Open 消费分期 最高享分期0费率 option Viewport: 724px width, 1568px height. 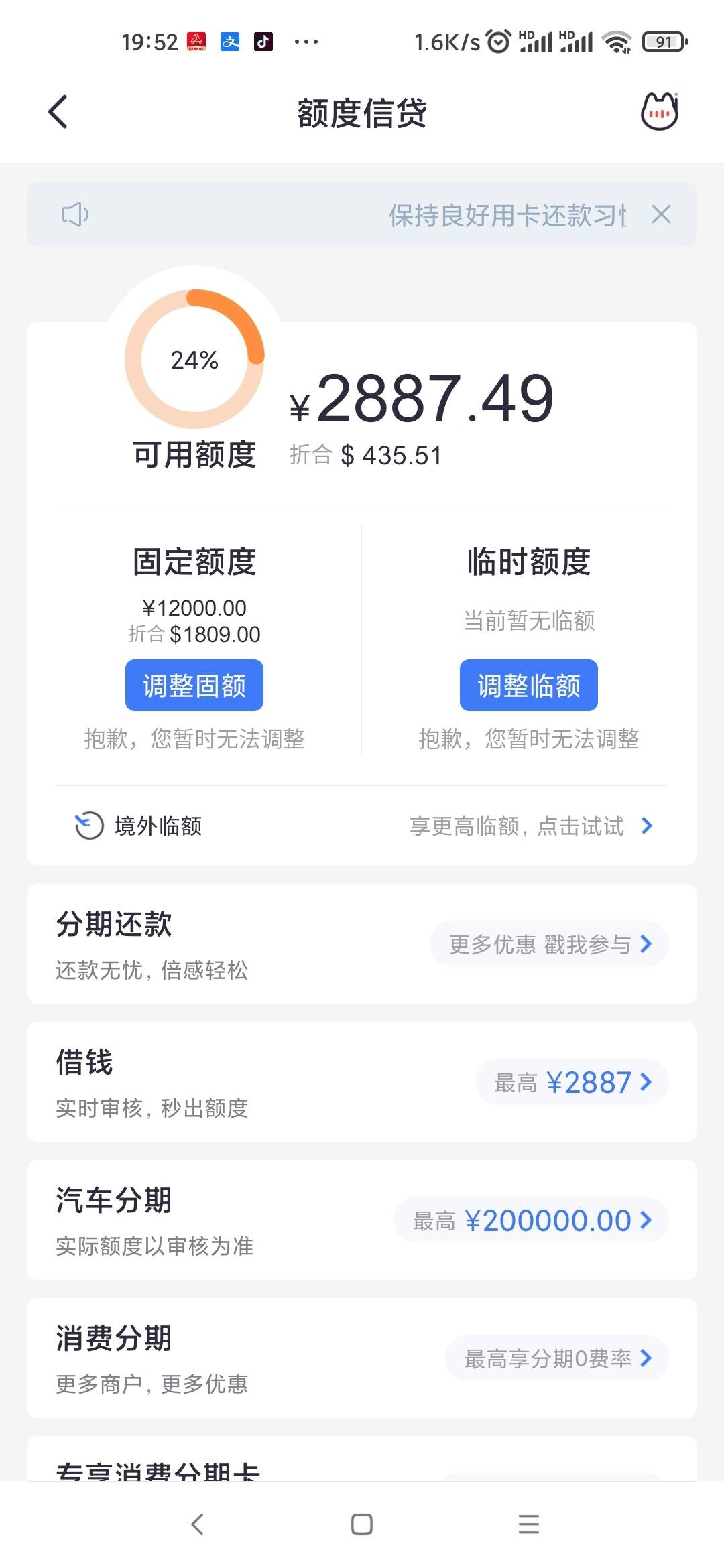coord(557,1358)
